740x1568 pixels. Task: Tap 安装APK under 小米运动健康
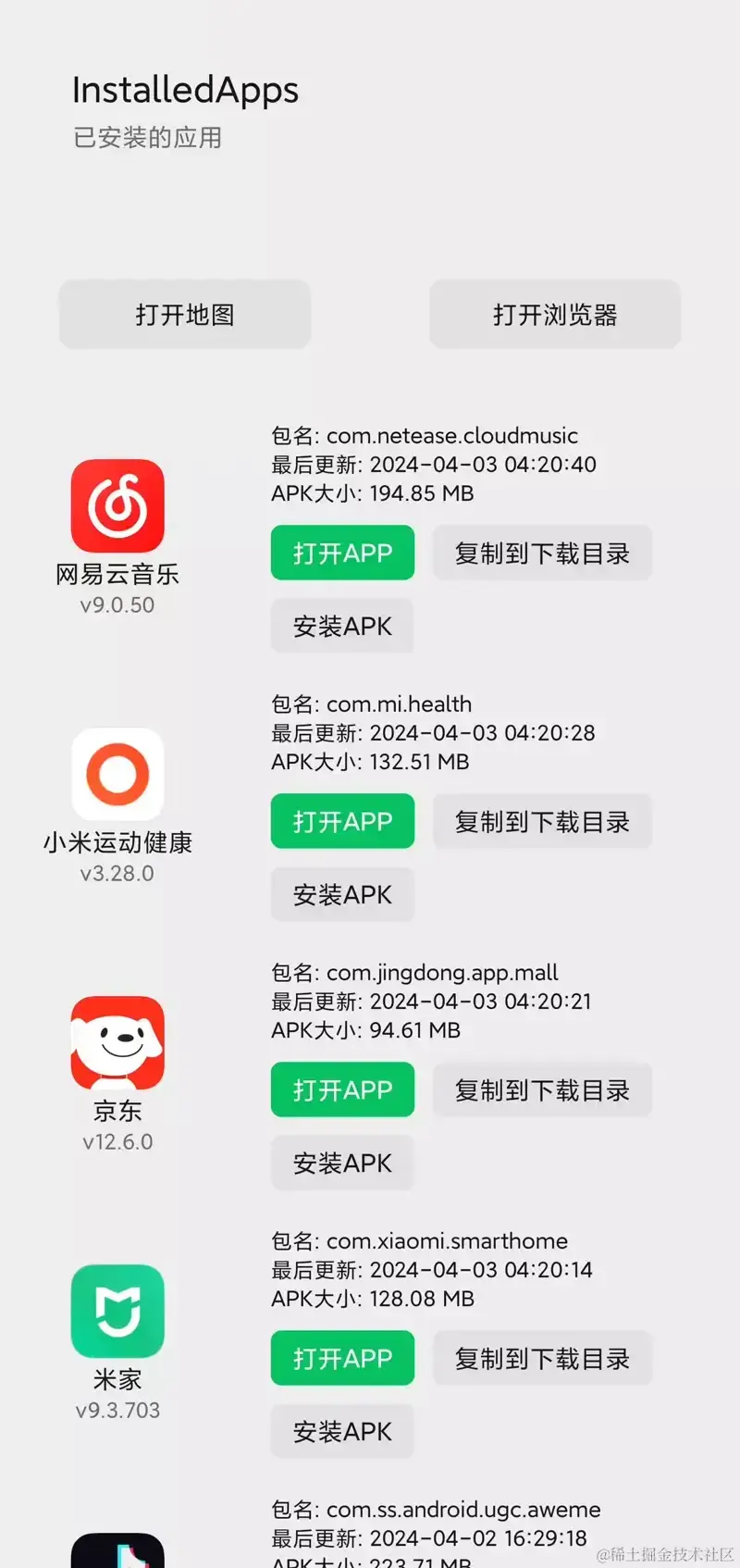342,894
